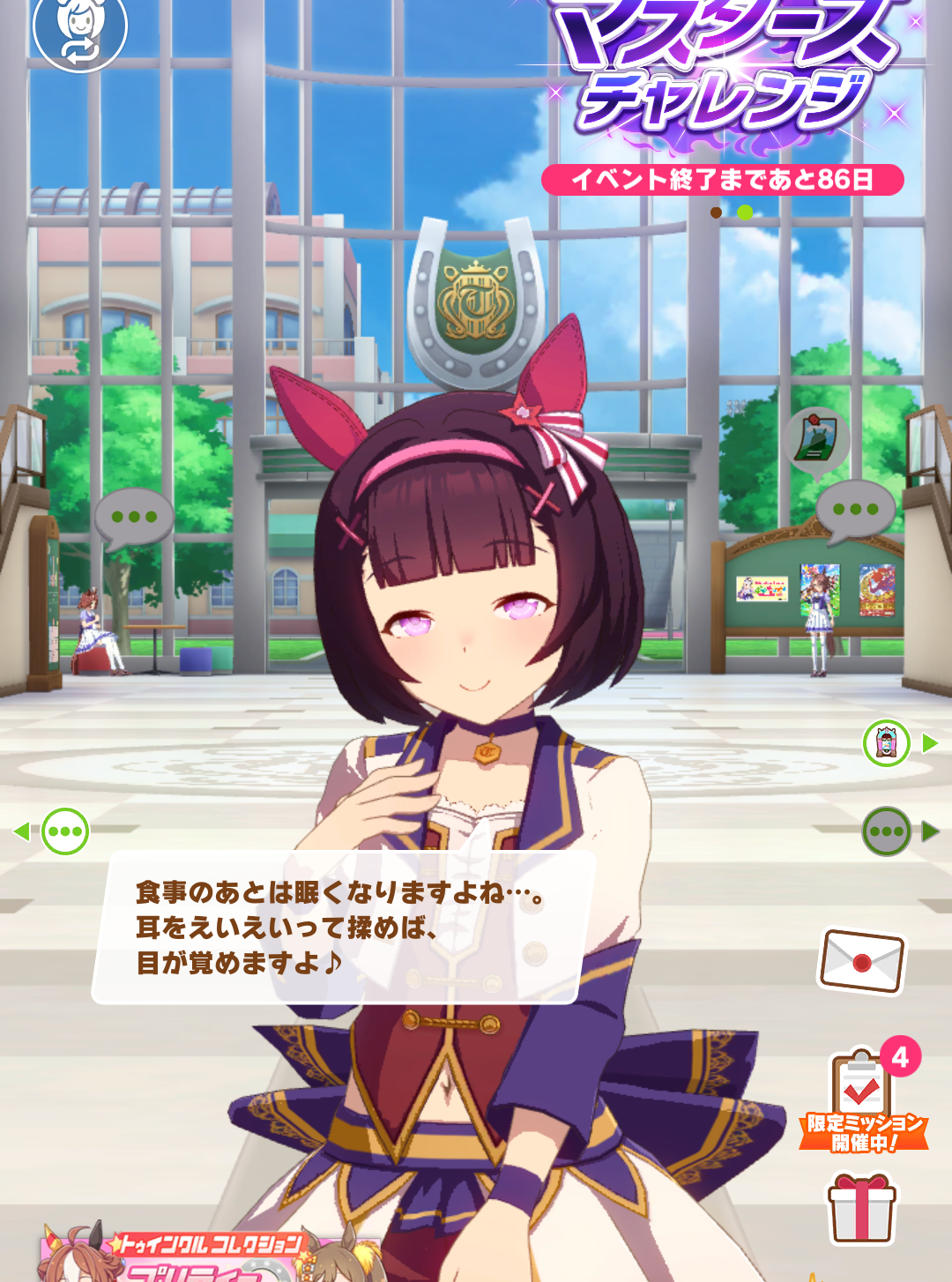Open the Twinkle Collection banner
The image size is (952, 1282).
pyautogui.click(x=207, y=1256)
